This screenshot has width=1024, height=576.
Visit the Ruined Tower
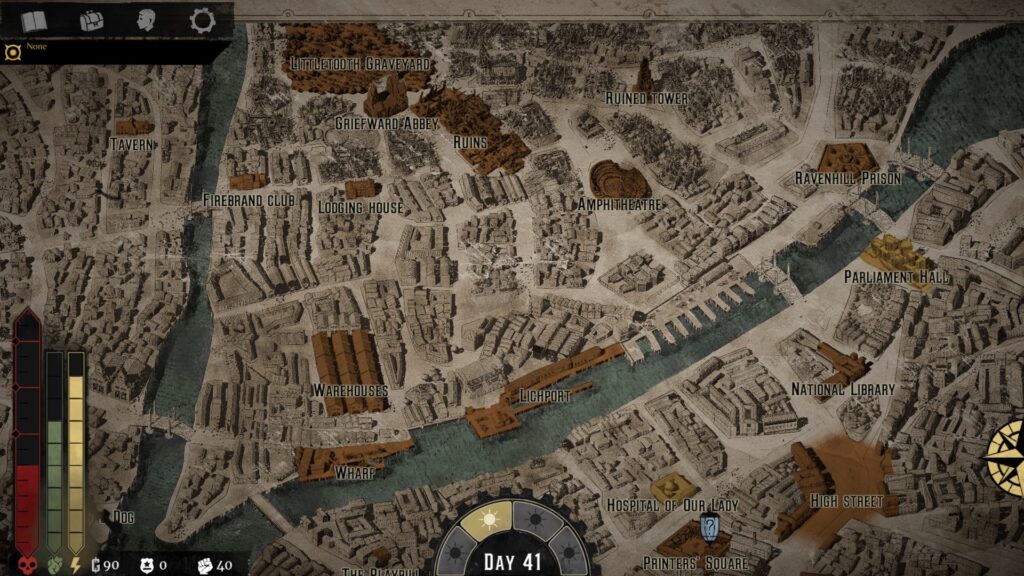645,78
